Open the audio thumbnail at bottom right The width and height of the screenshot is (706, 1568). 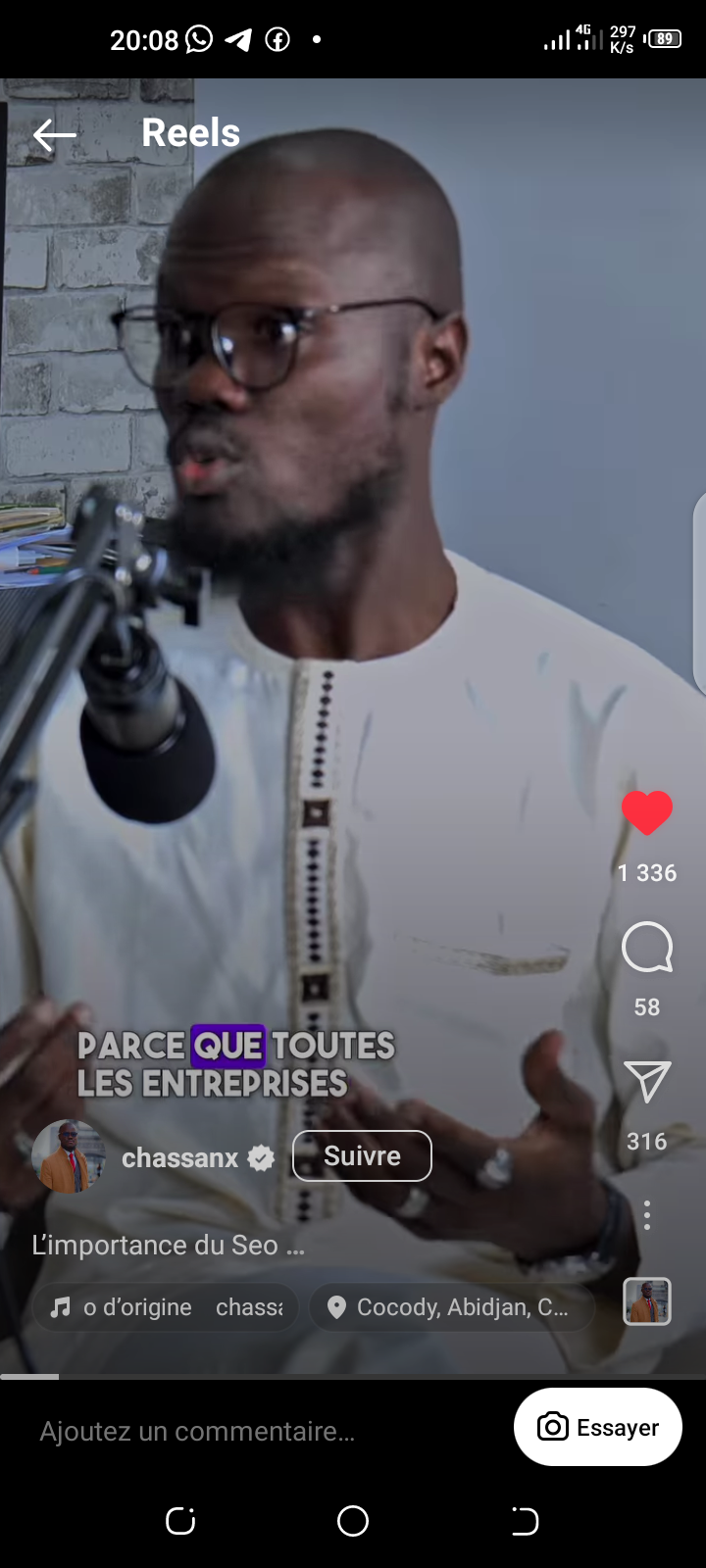click(x=647, y=1301)
